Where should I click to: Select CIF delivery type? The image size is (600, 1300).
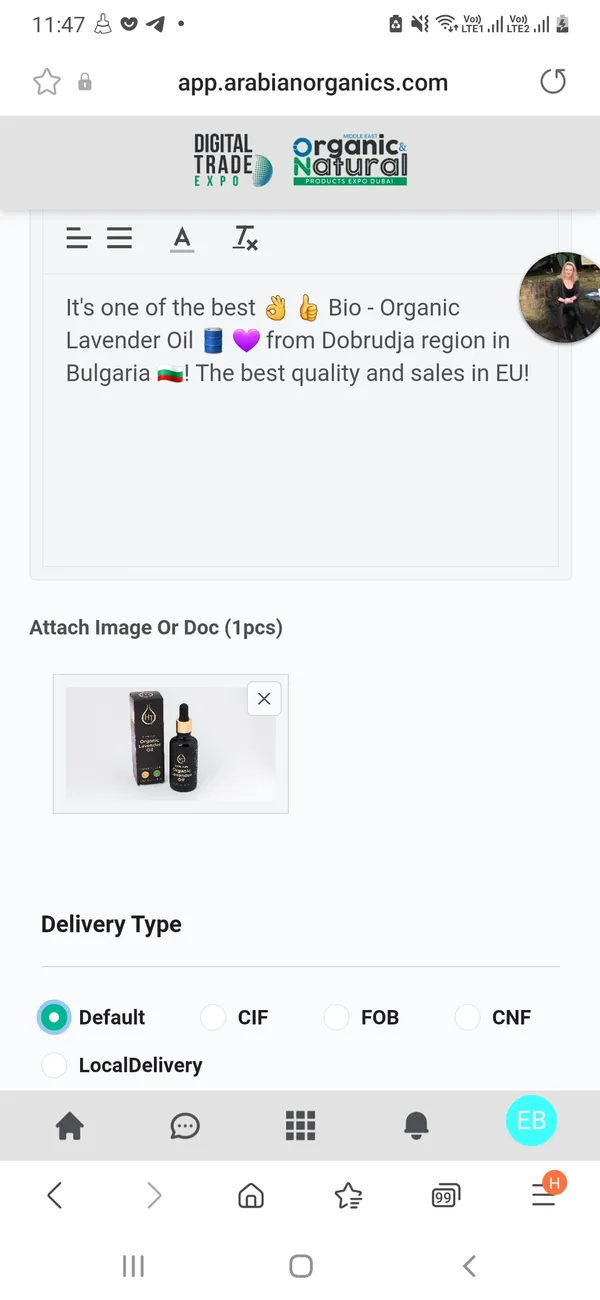pyautogui.click(x=213, y=1017)
